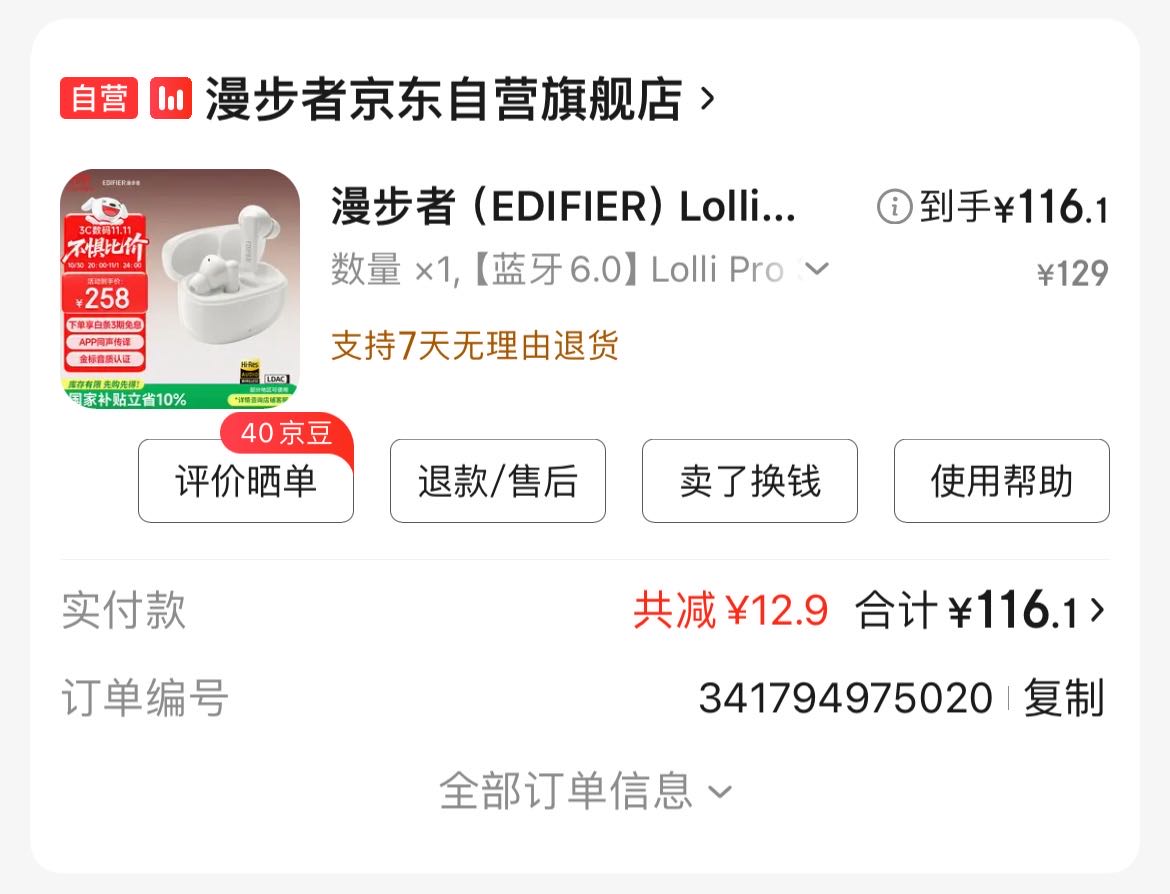Tap 评价晒单 to review the order
This screenshot has width=1170, height=894.
pyautogui.click(x=246, y=481)
